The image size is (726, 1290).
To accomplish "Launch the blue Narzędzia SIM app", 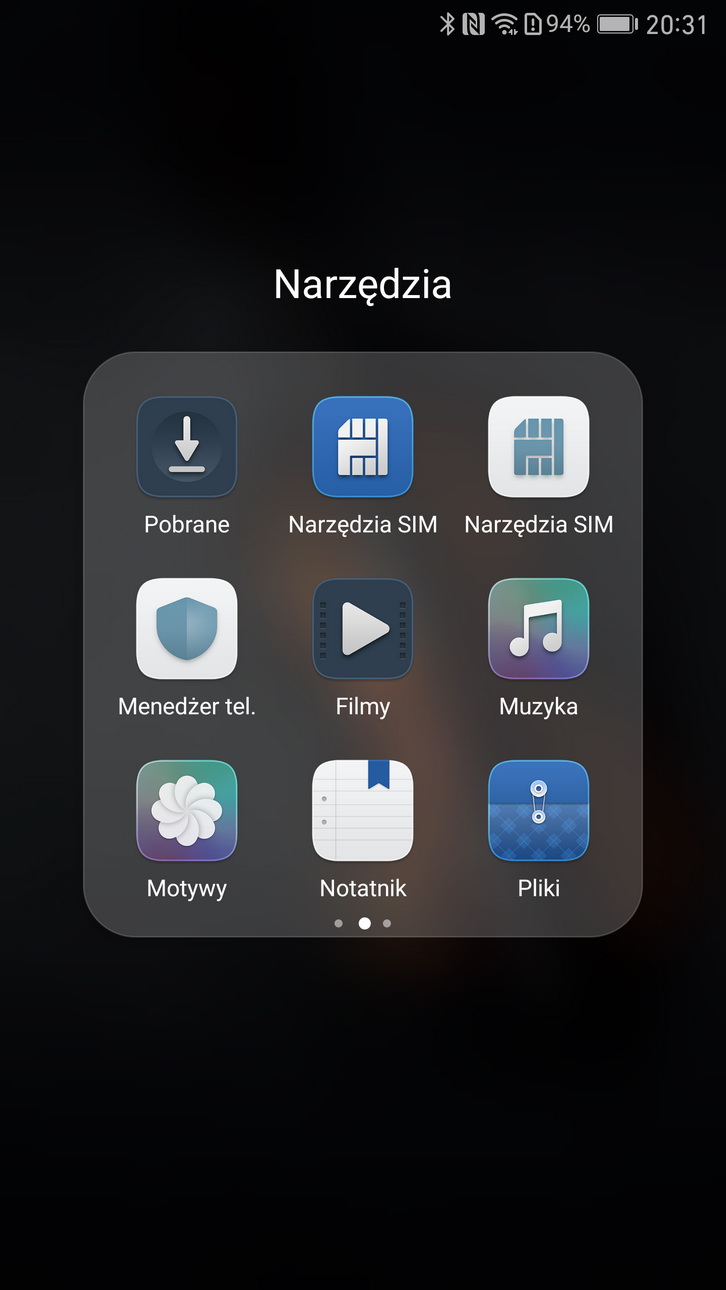I will click(x=363, y=447).
